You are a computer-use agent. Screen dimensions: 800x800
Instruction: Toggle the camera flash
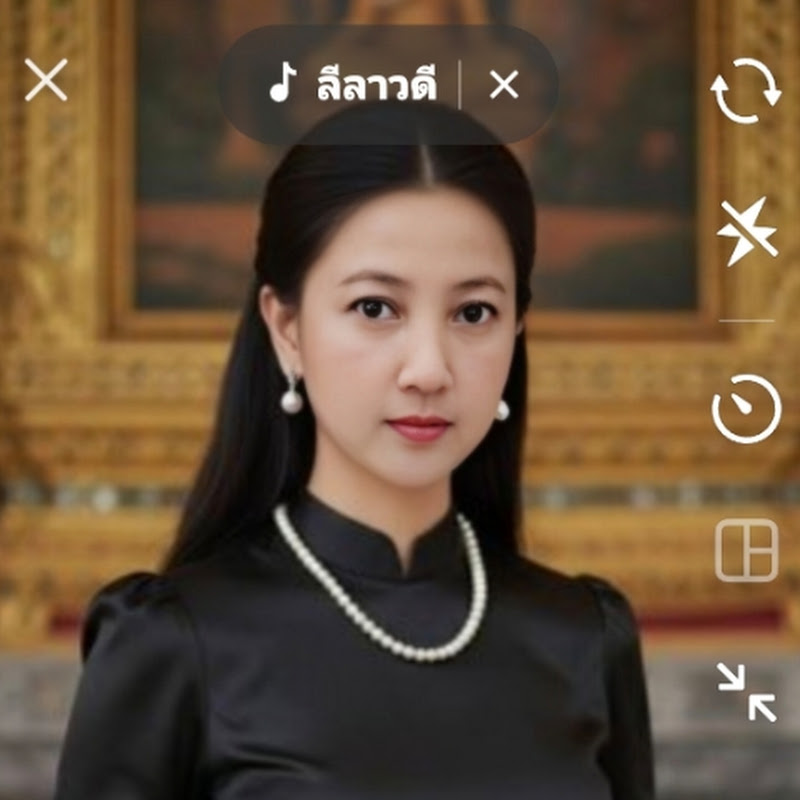746,231
